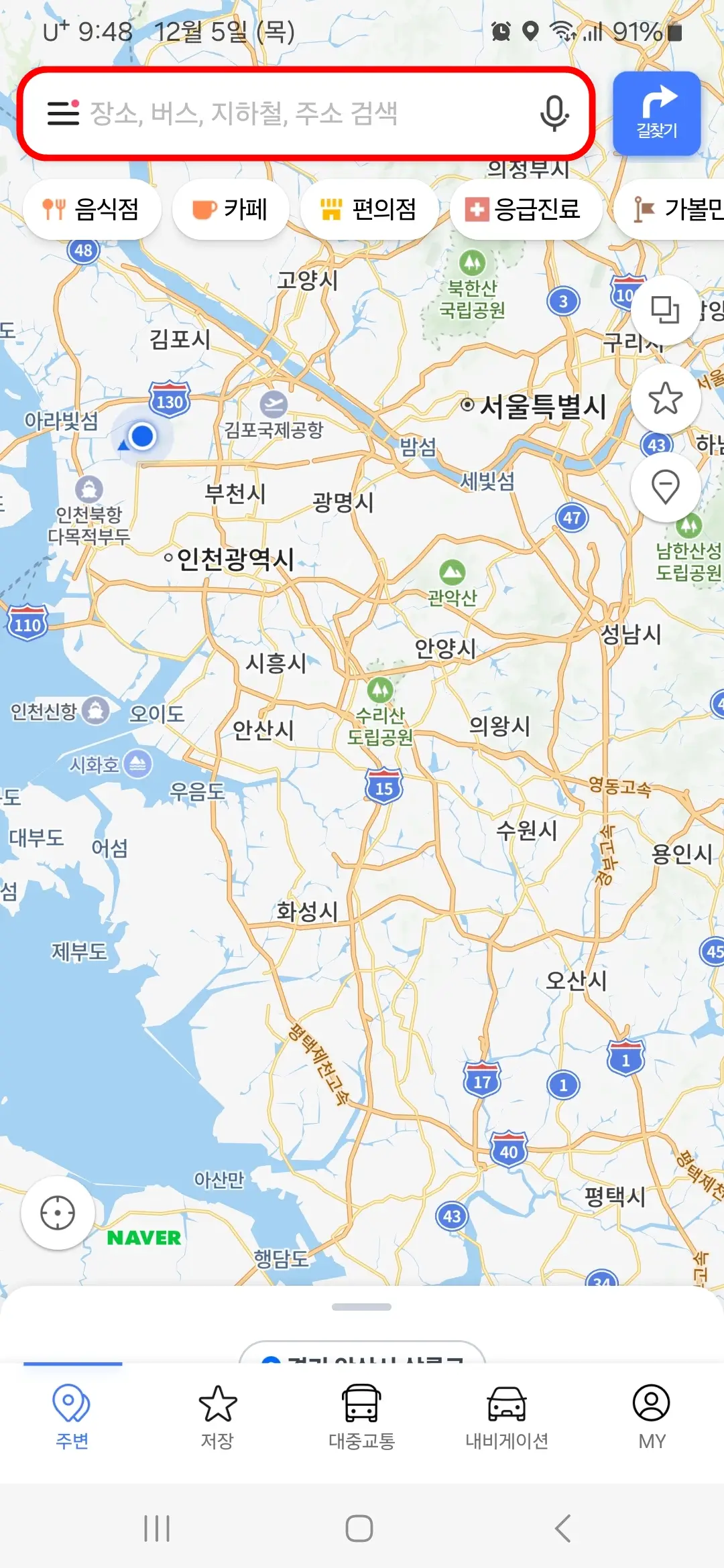Tap the 길찾기 directions button
This screenshot has width=724, height=1568.
(x=656, y=114)
